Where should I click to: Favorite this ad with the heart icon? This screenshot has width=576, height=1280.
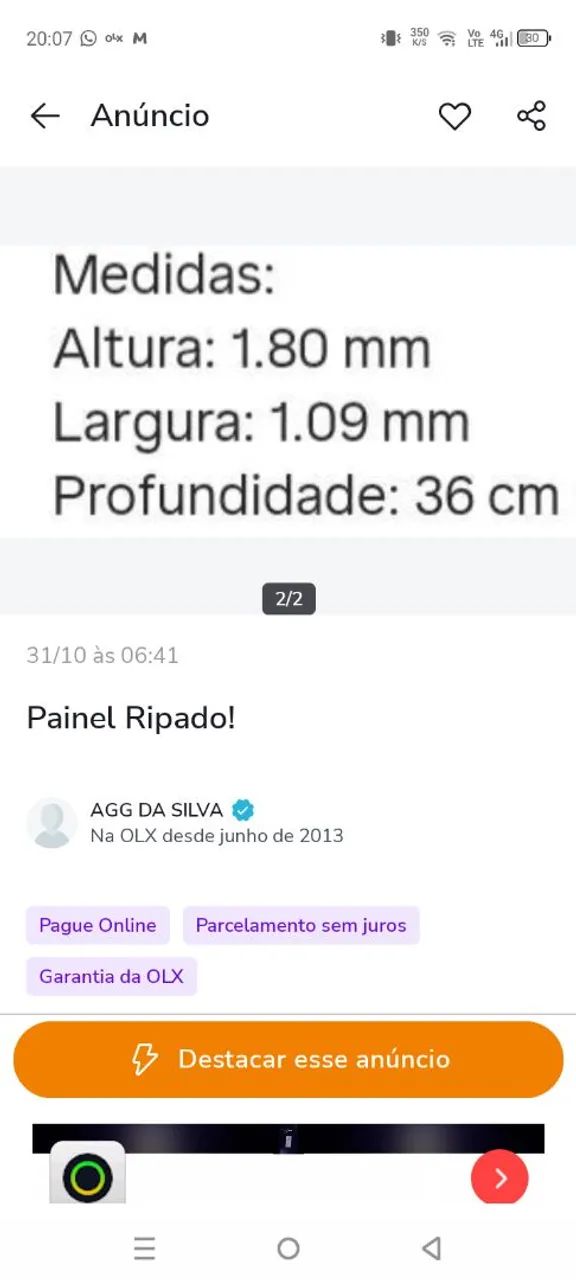[x=455, y=116]
